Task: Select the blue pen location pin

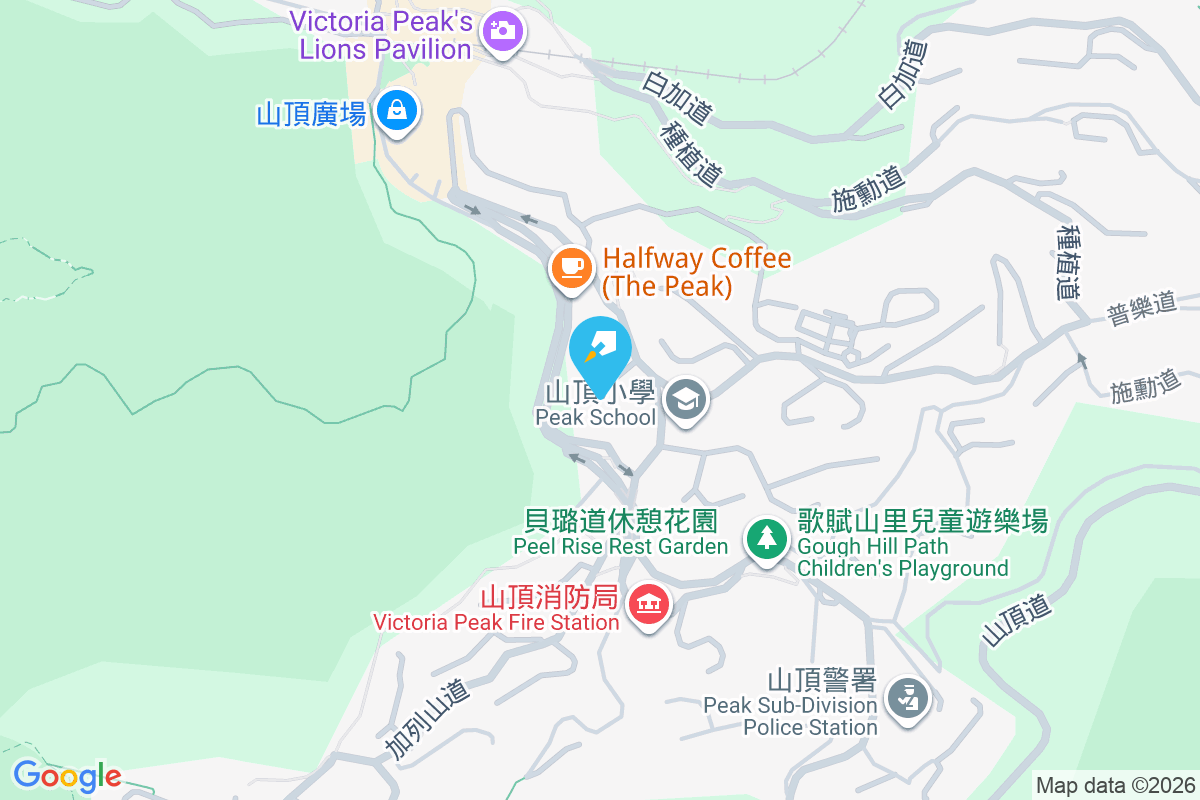Action: coord(600,350)
